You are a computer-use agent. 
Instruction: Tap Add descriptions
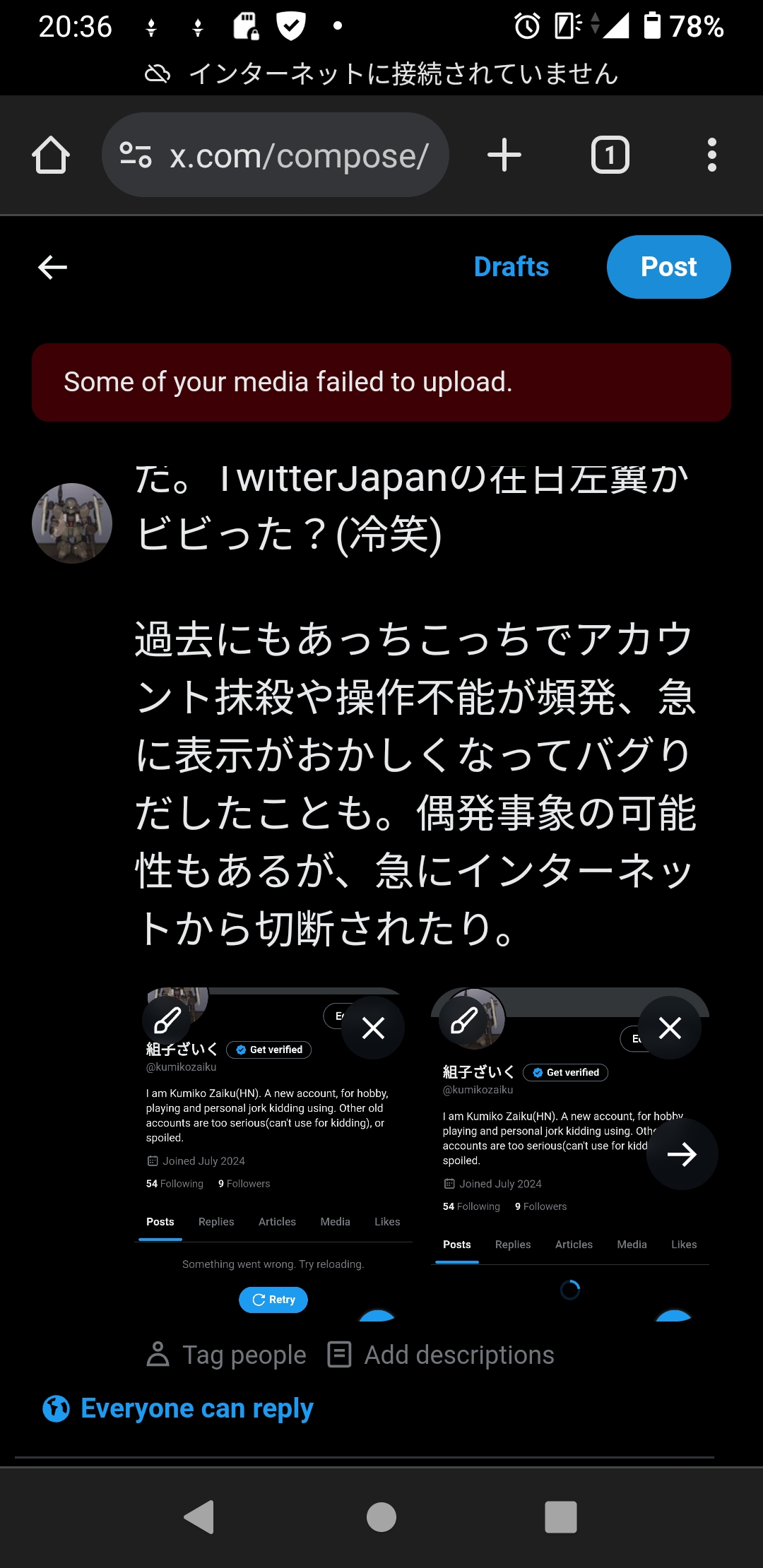(x=442, y=1355)
